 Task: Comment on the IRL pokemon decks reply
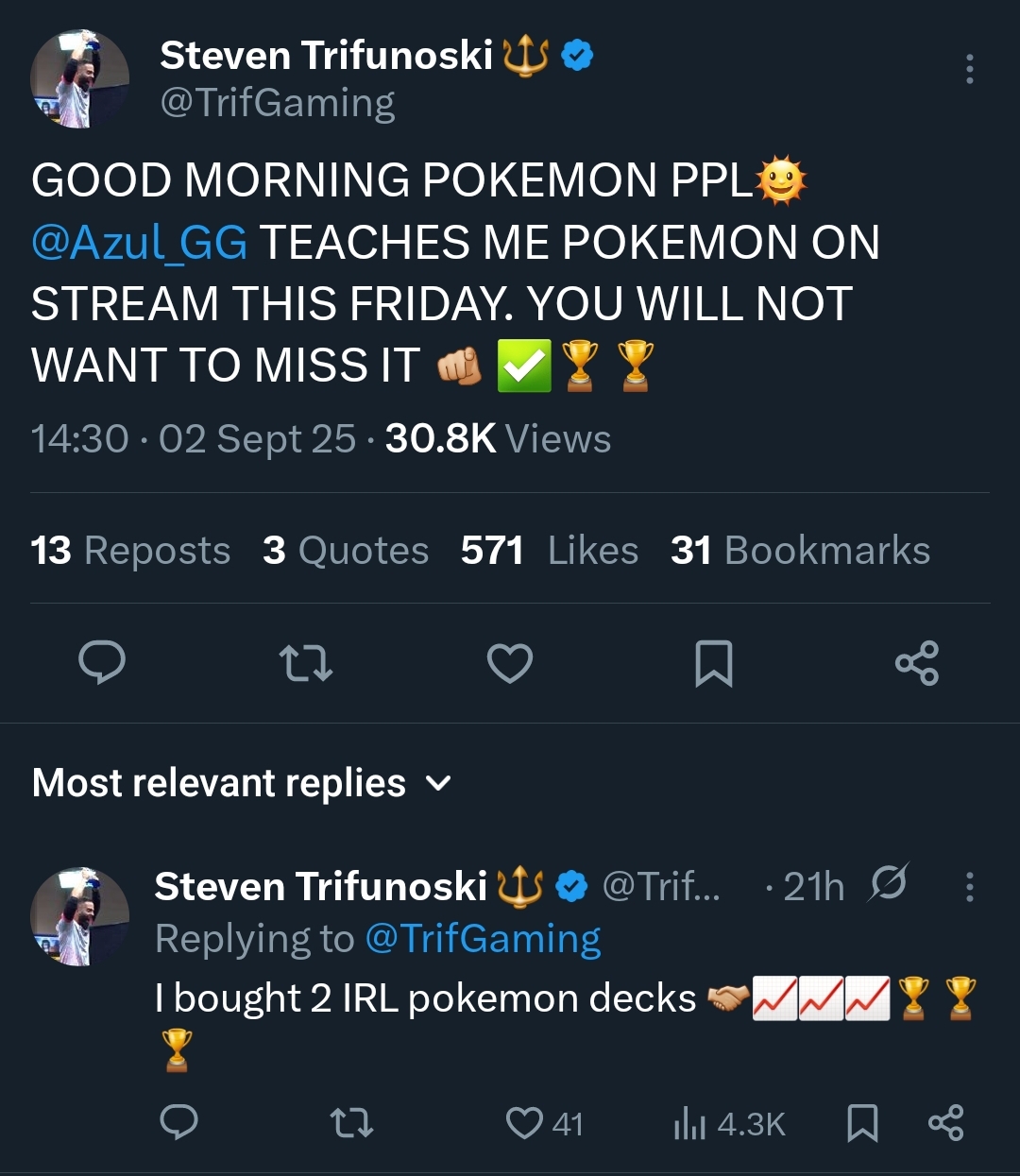pos(178,1123)
